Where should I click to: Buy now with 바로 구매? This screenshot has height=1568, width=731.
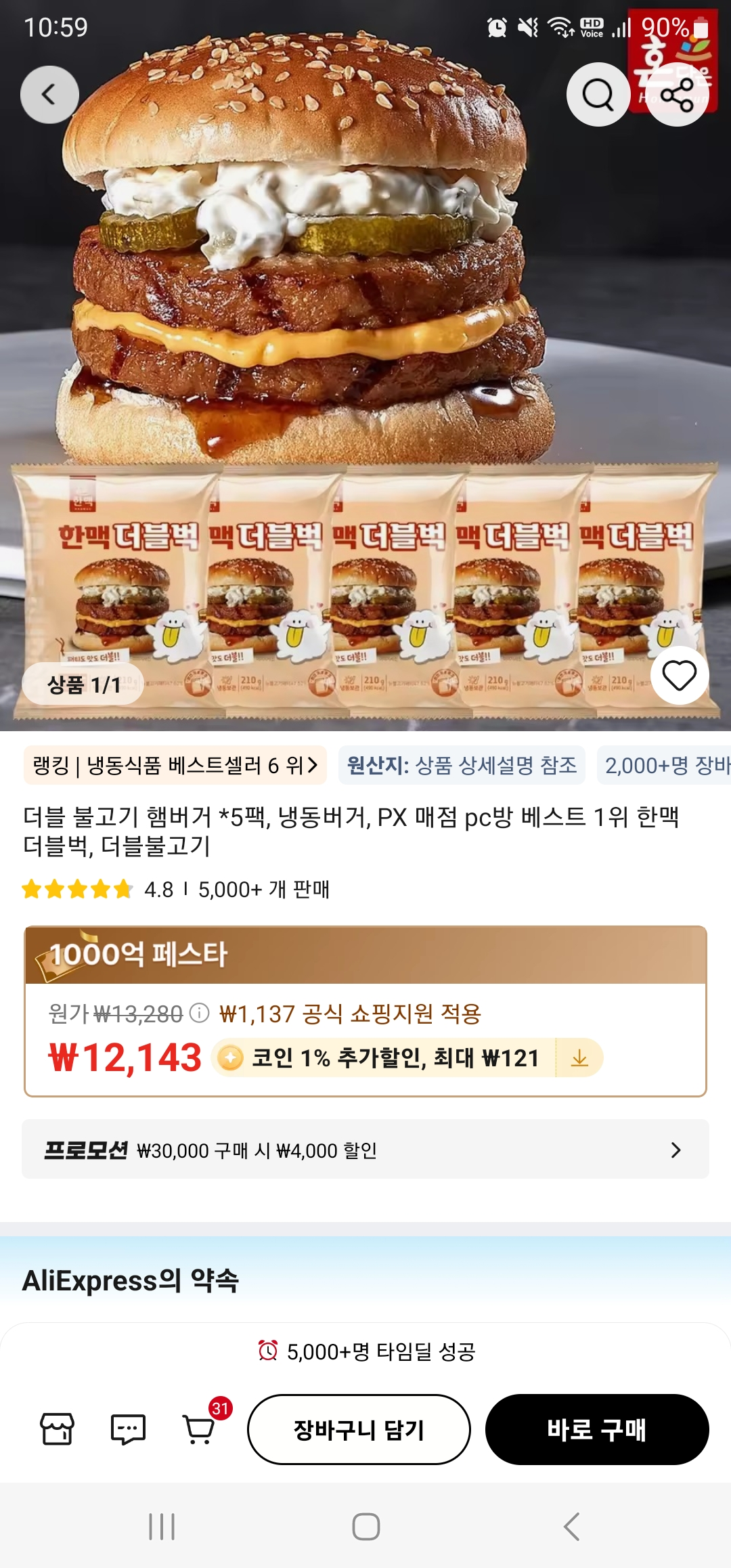(x=597, y=1429)
